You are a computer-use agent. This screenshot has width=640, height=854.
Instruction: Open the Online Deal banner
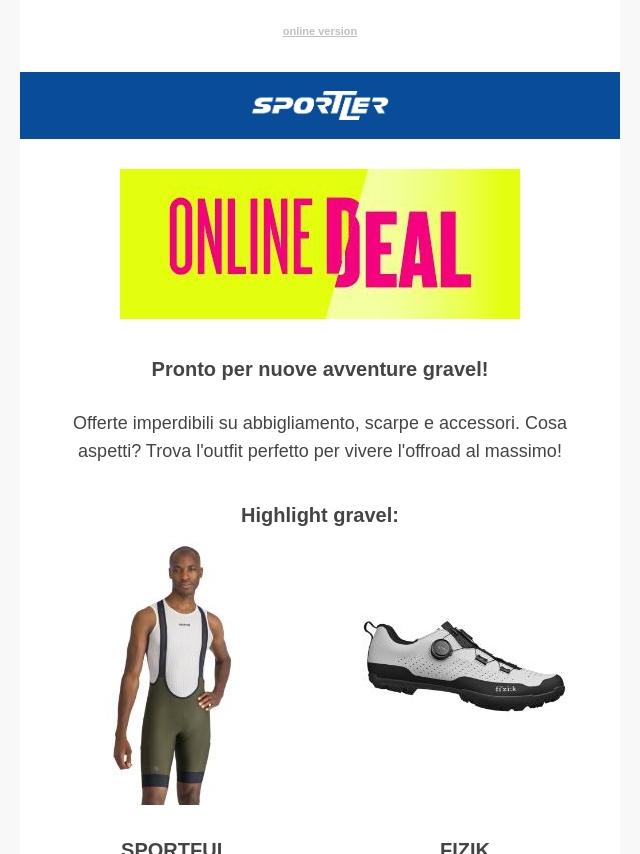[320, 244]
